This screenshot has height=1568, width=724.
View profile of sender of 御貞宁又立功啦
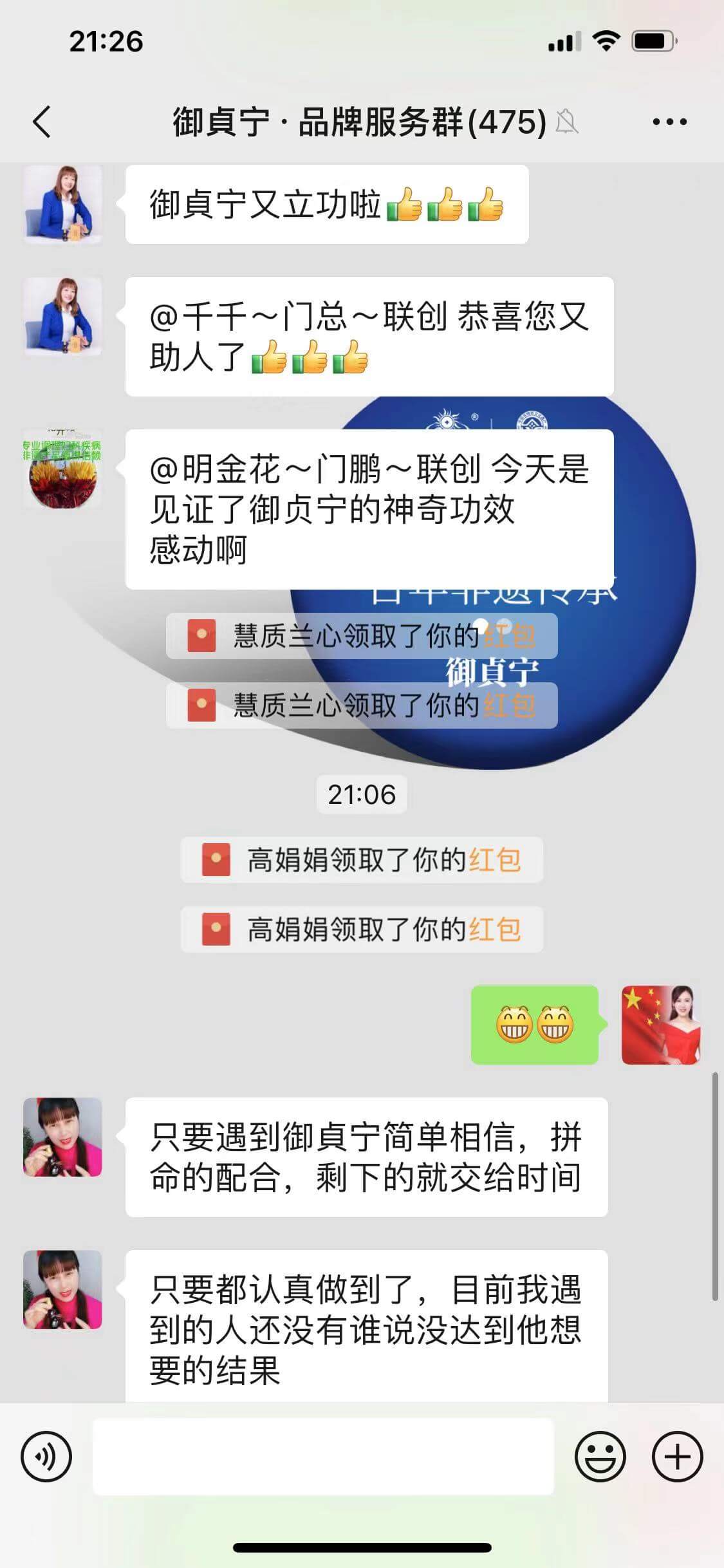click(x=62, y=205)
